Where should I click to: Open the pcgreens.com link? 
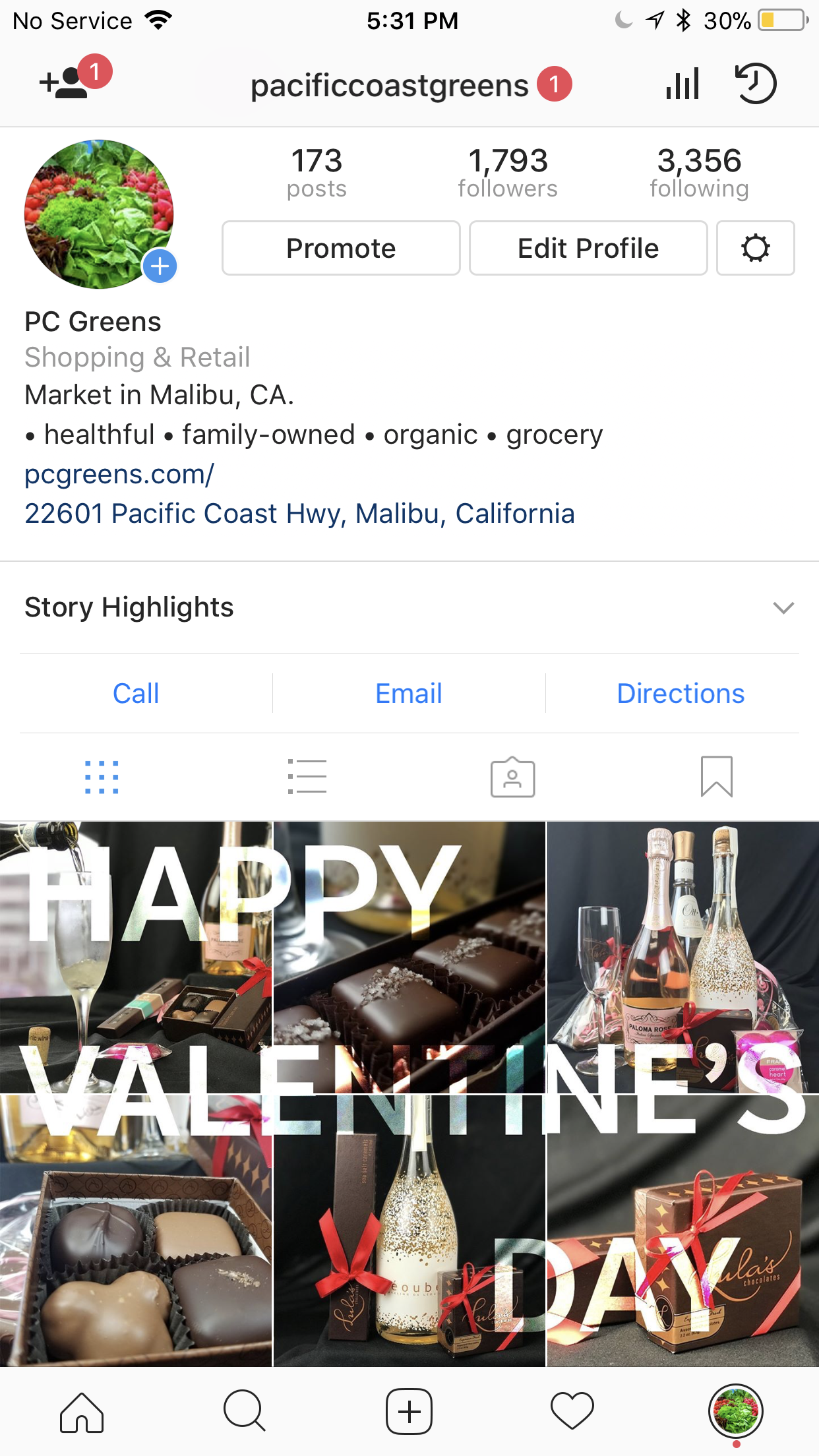tap(119, 474)
